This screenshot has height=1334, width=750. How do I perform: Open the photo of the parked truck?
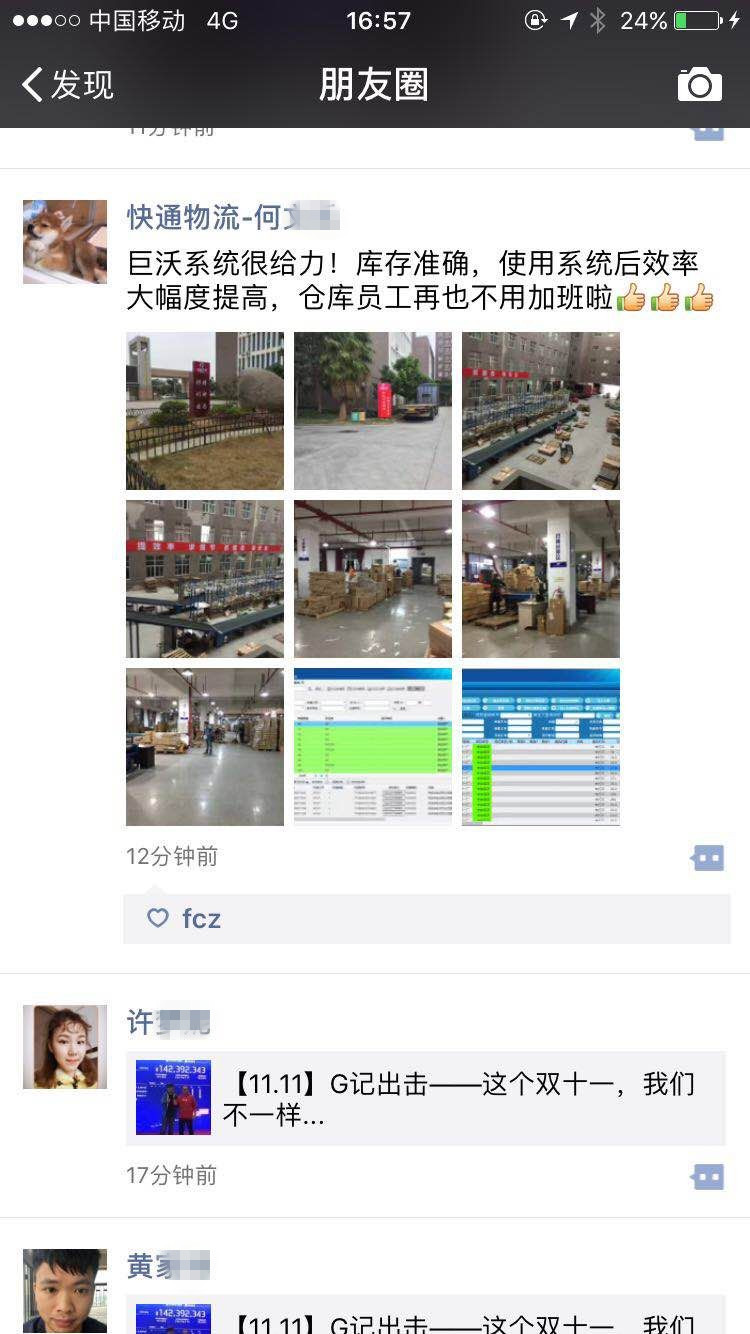373,411
